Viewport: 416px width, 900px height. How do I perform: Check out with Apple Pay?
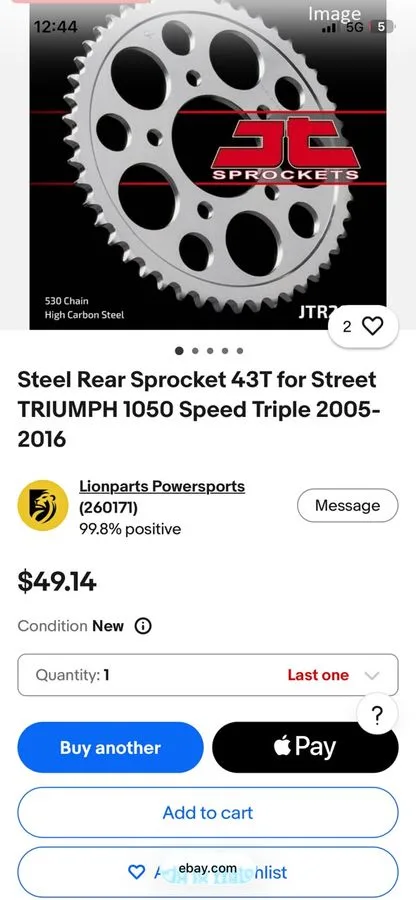305,748
